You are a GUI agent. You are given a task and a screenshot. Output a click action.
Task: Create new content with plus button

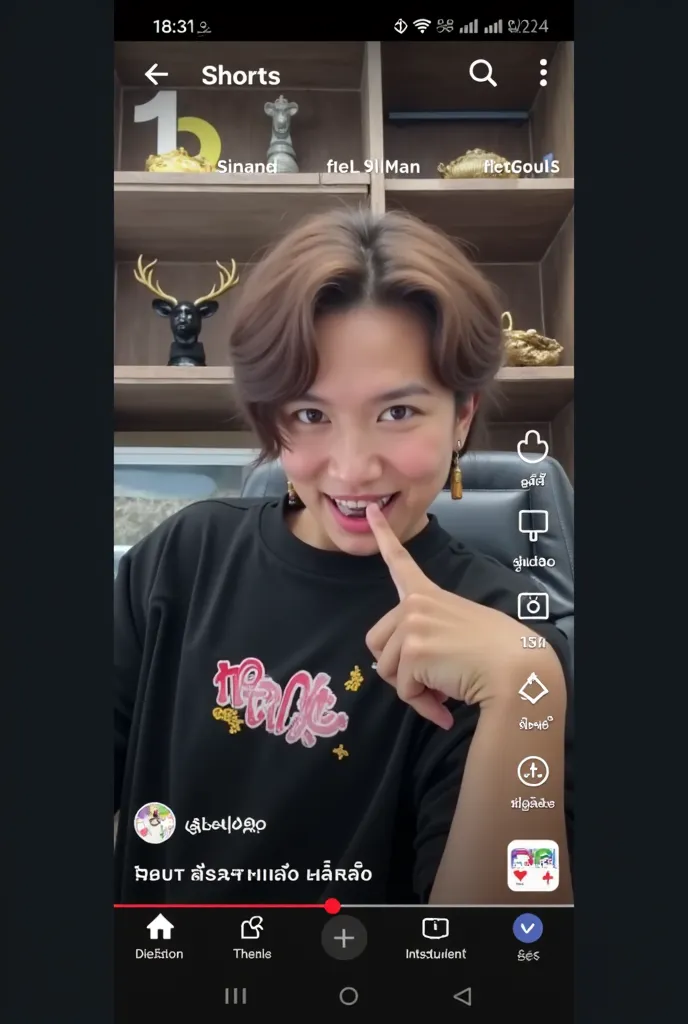tap(344, 938)
